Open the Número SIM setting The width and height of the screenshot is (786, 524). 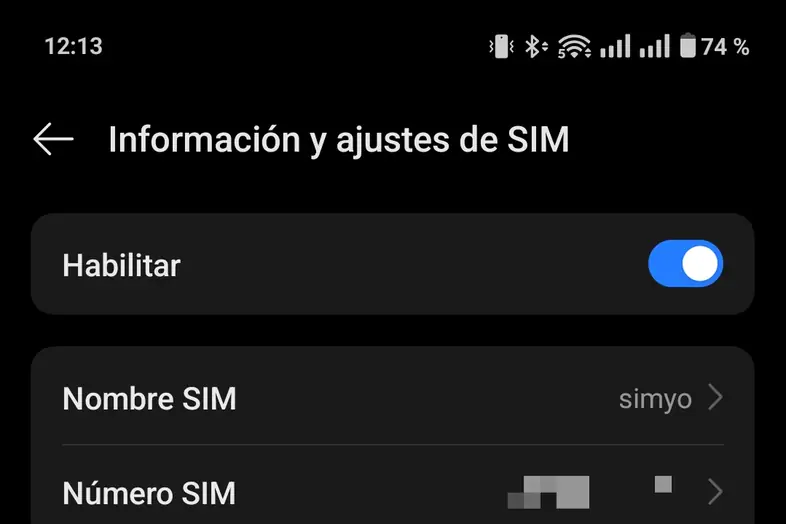[x=392, y=493]
